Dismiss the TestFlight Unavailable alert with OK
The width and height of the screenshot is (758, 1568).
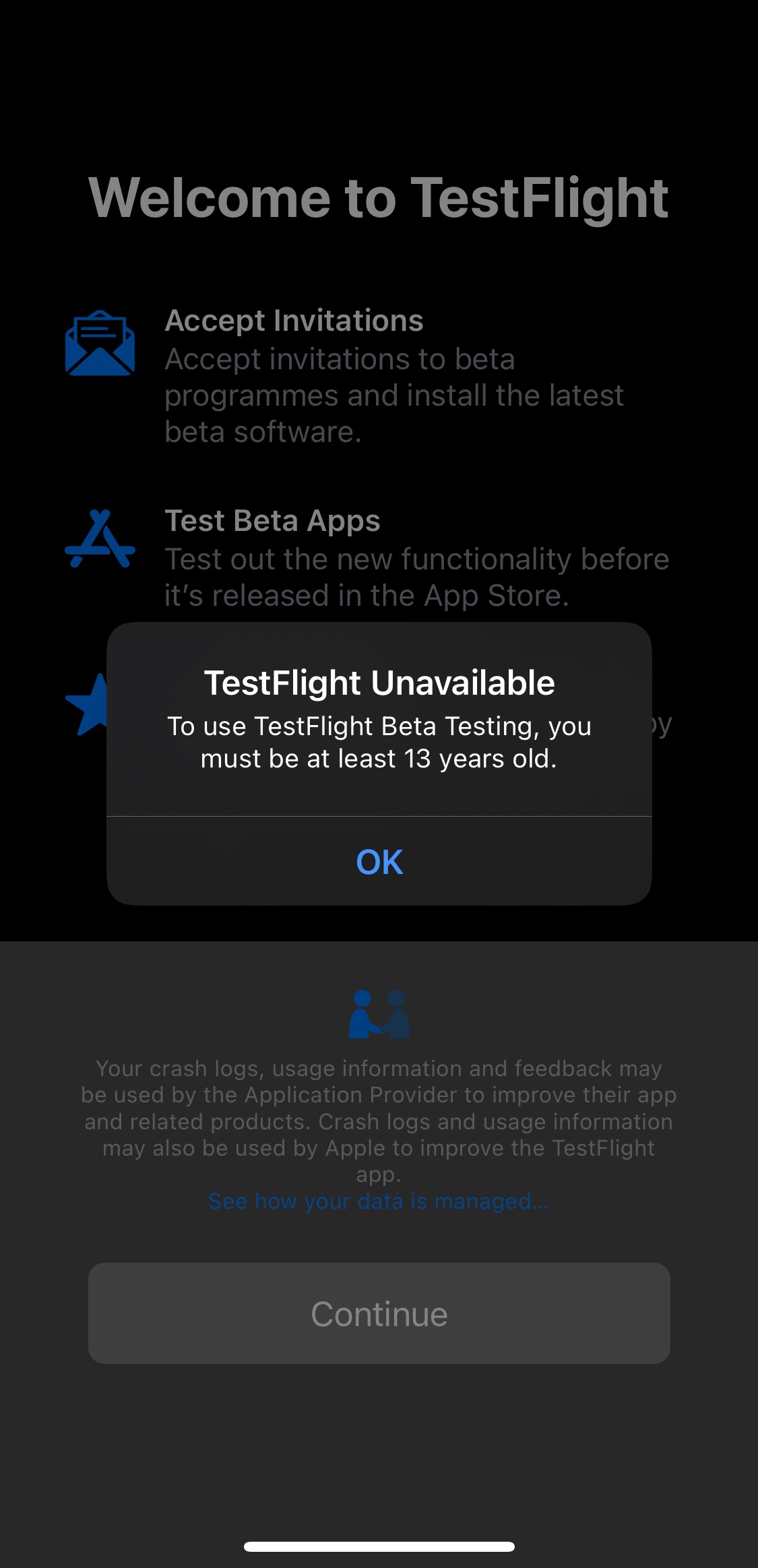pyautogui.click(x=379, y=862)
